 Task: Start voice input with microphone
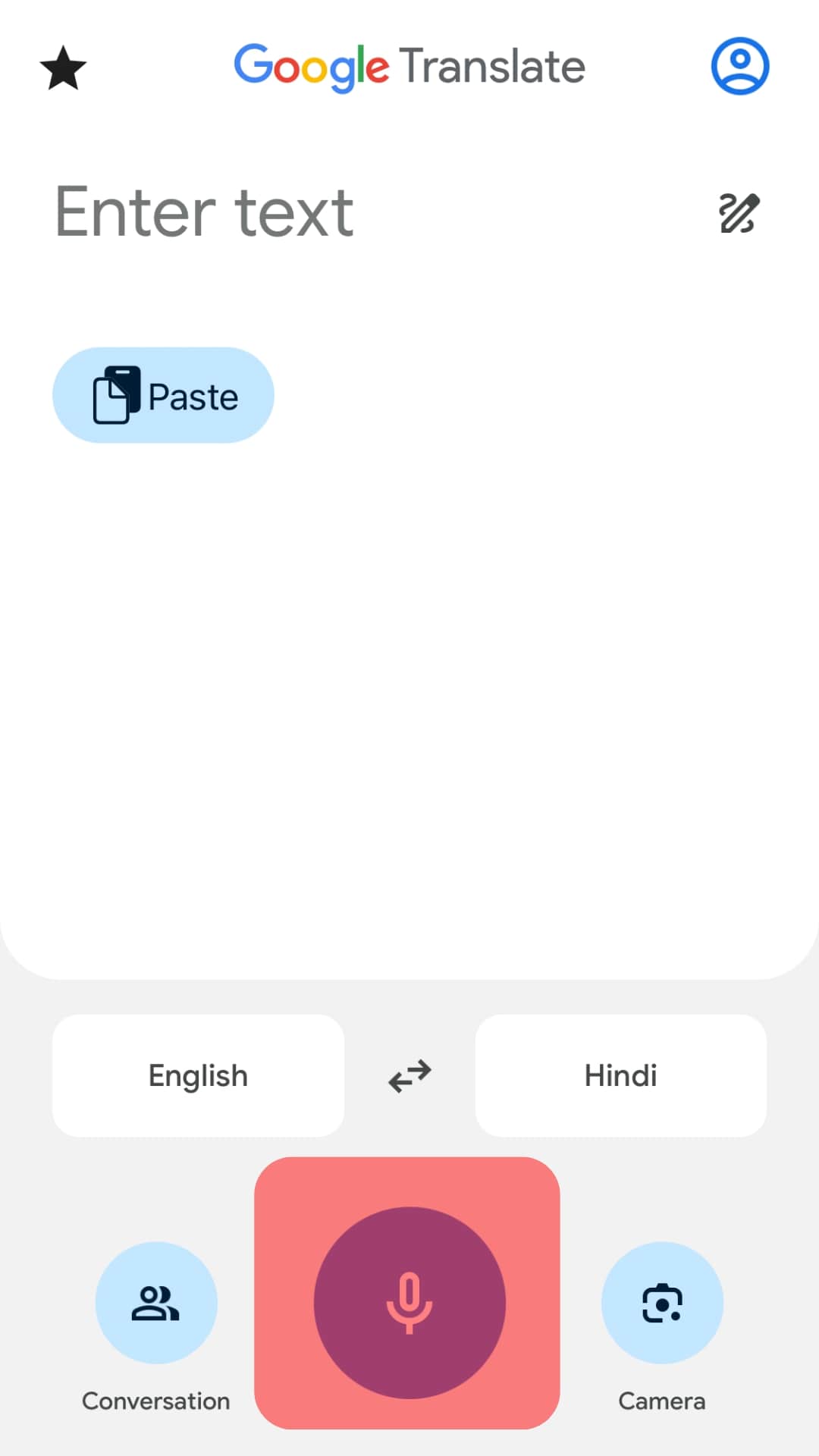(409, 1302)
